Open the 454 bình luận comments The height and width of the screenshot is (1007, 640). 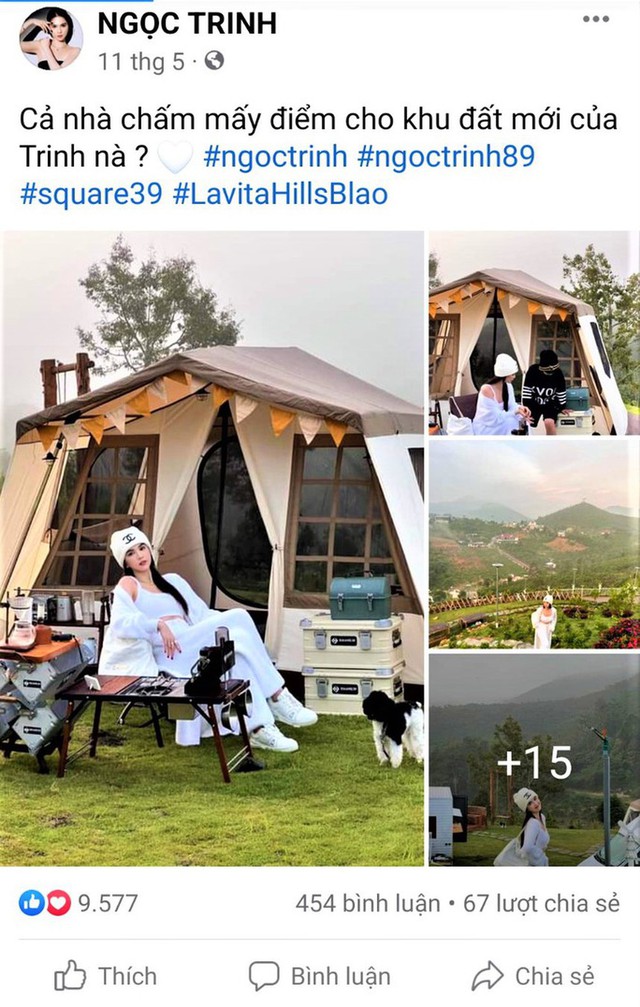pyautogui.click(x=367, y=903)
